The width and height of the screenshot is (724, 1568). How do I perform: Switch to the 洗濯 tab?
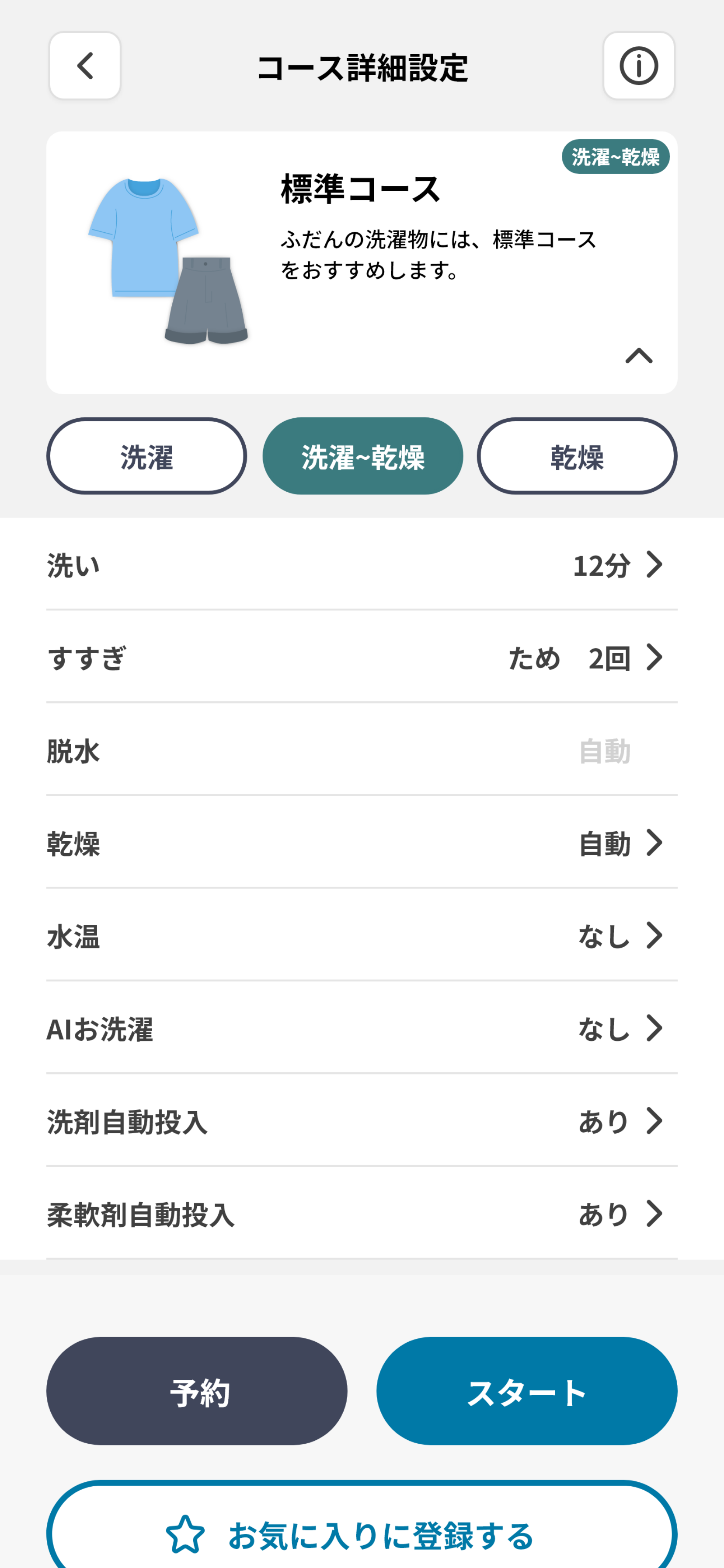point(146,456)
